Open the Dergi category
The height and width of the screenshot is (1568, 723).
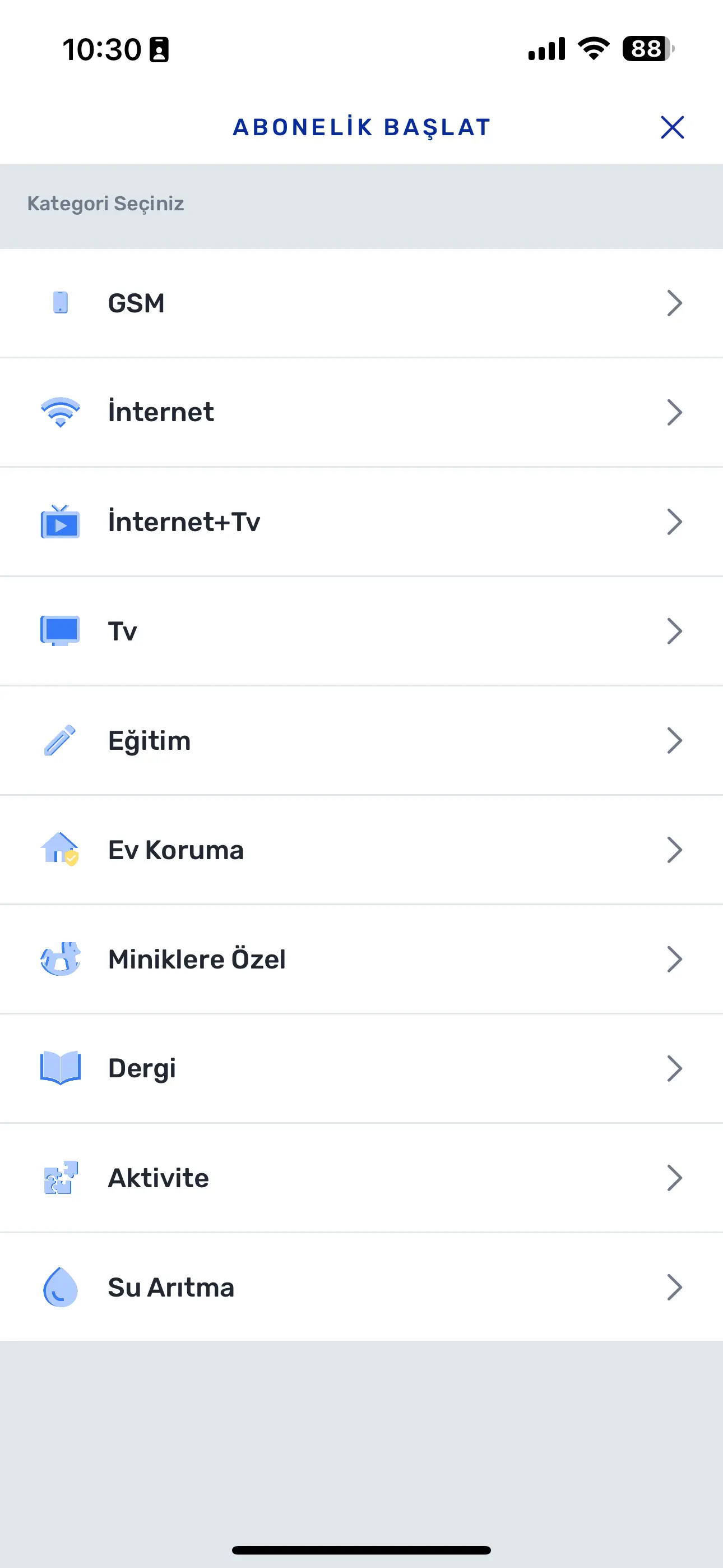361,1068
